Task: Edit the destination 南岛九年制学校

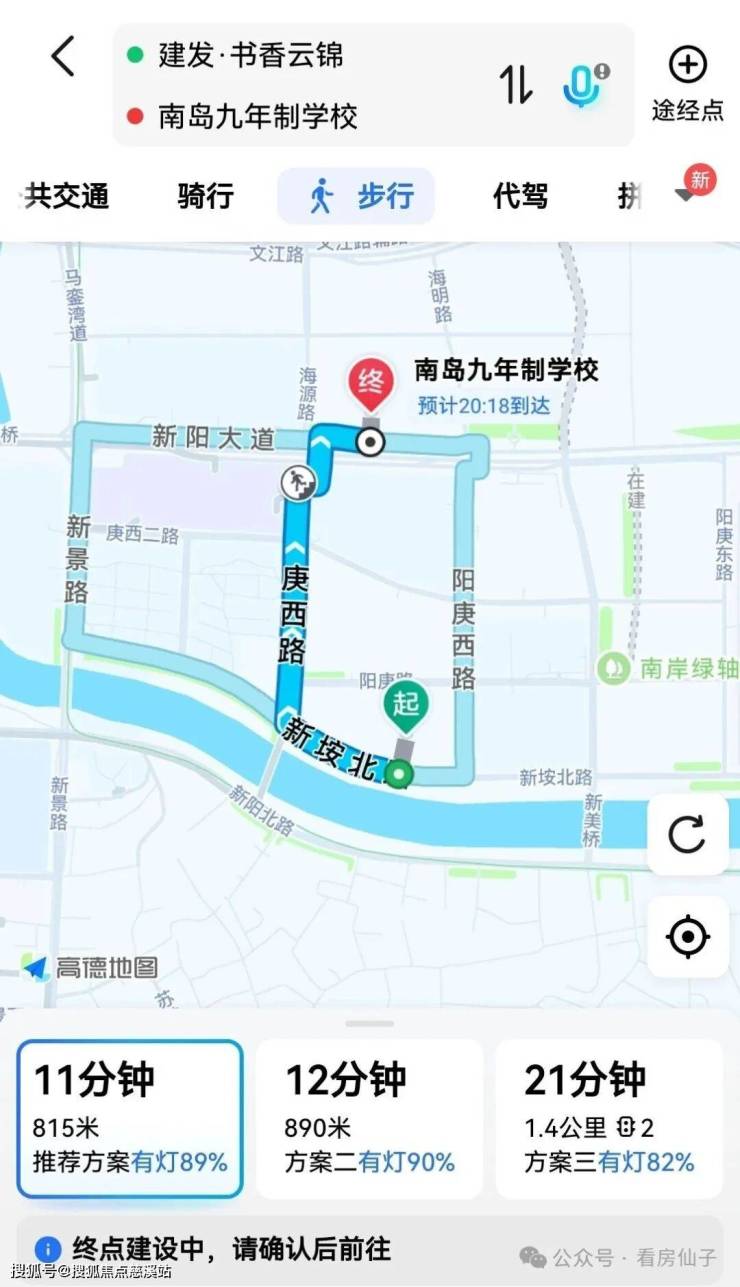Action: pyautogui.click(x=258, y=117)
